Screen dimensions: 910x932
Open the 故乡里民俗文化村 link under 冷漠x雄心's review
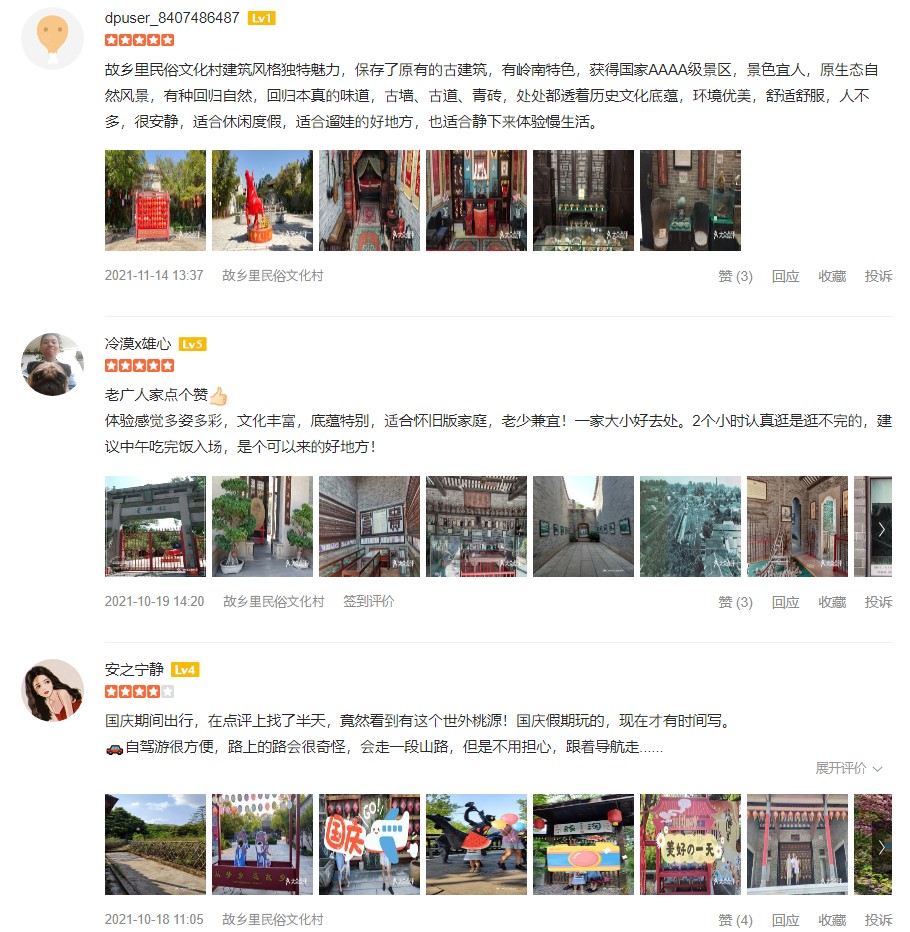pyautogui.click(x=273, y=602)
